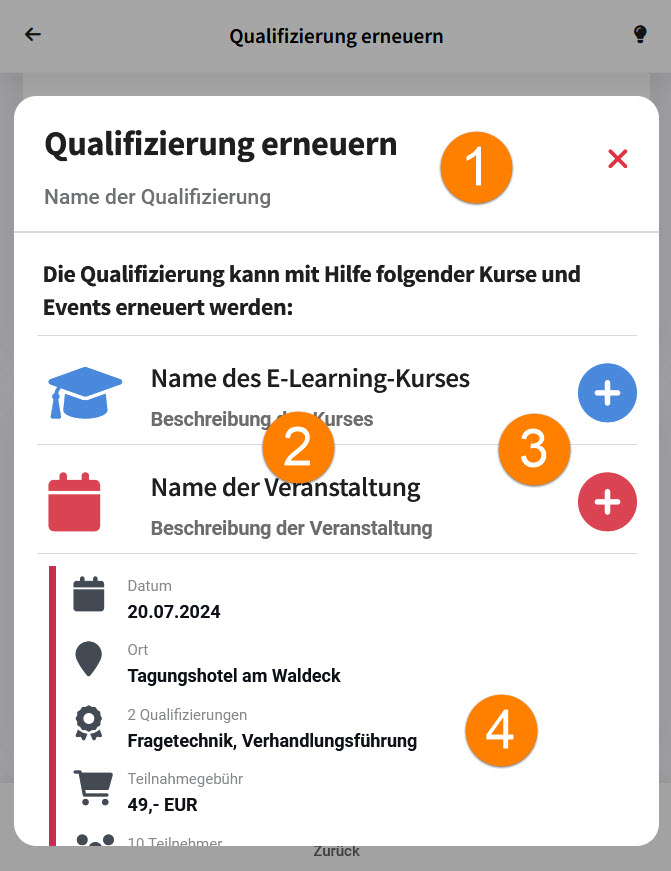
Task: Open the Name des E-Learning-Kurses entry
Action: (310, 379)
